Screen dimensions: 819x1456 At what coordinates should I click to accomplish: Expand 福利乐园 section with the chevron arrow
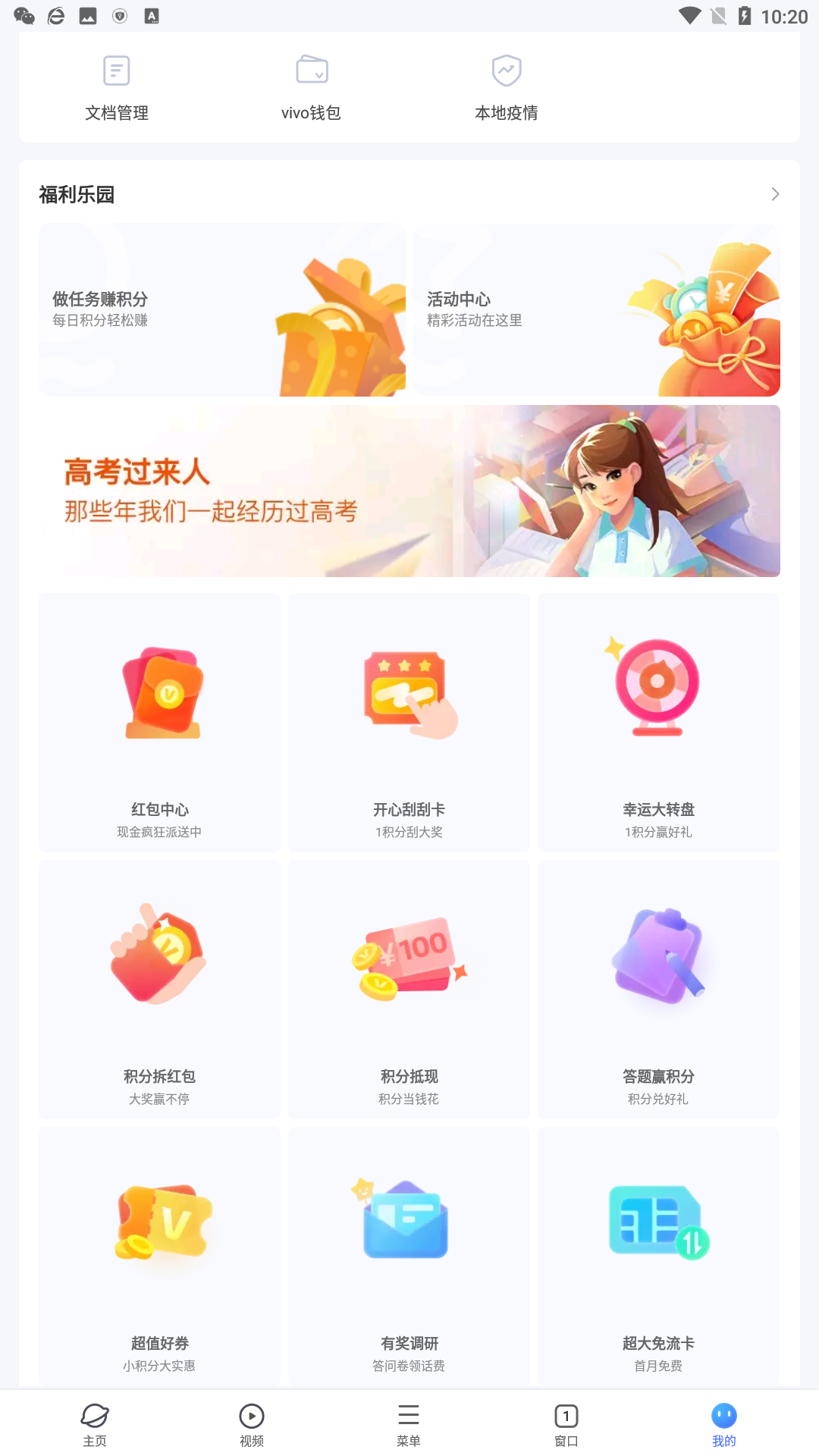pos(774,194)
